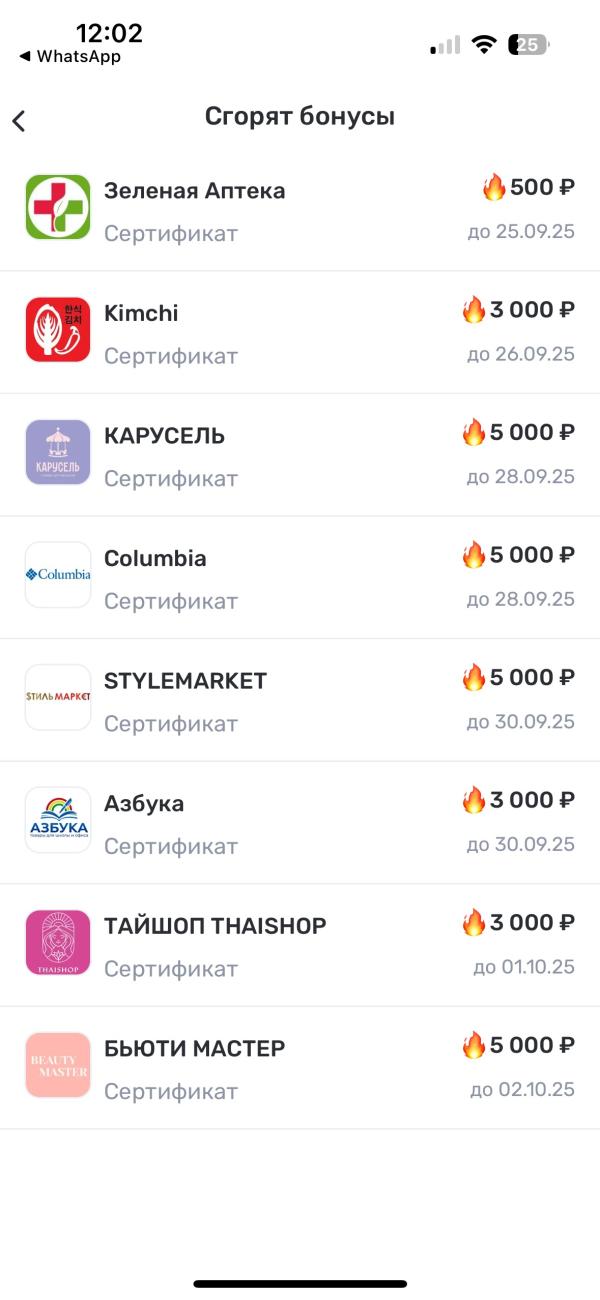This screenshot has height=1300, width=600.
Task: View the ТАЙШОП THAISHOP certificate
Action: pos(300,945)
